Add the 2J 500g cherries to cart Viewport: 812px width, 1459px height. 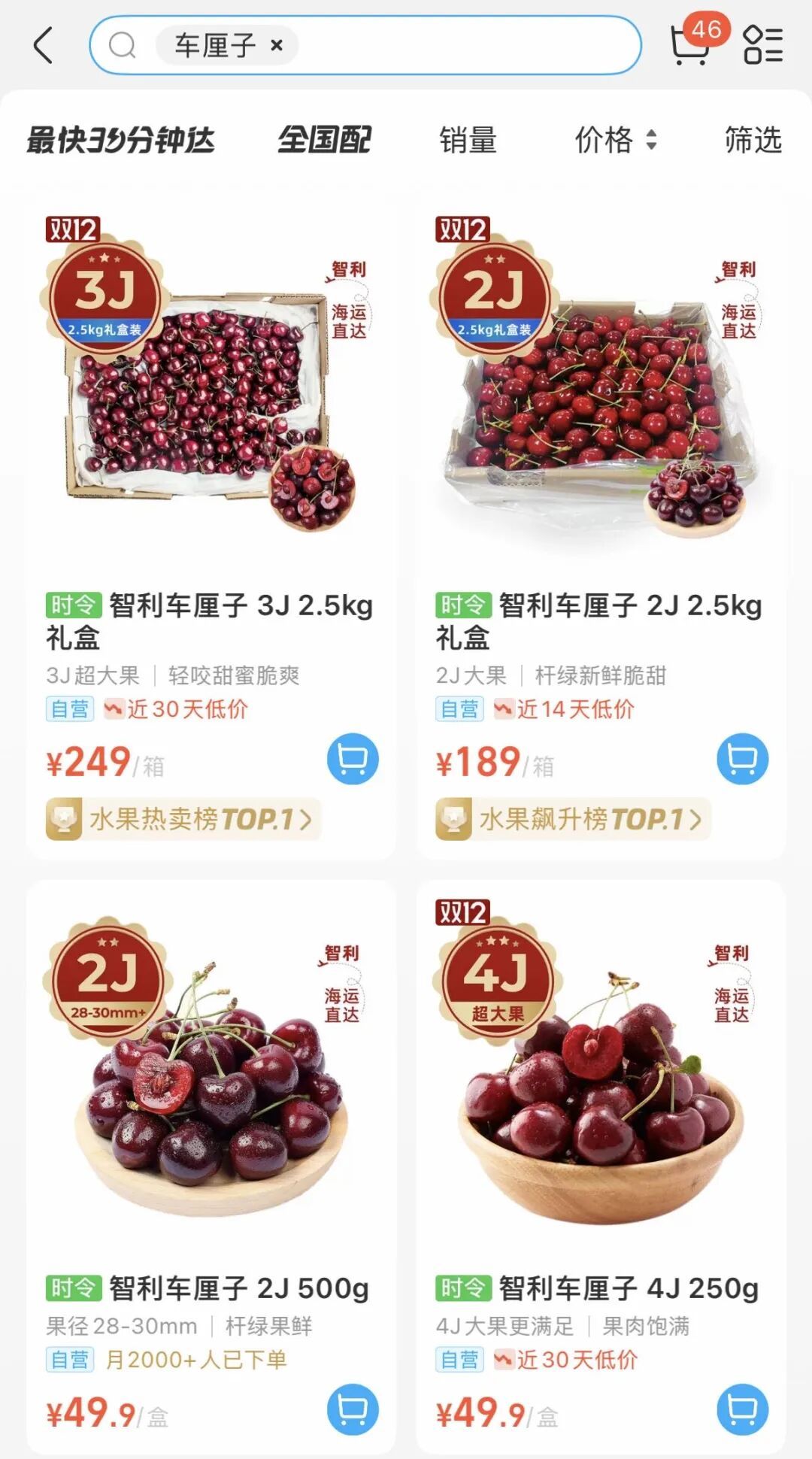(x=353, y=1409)
